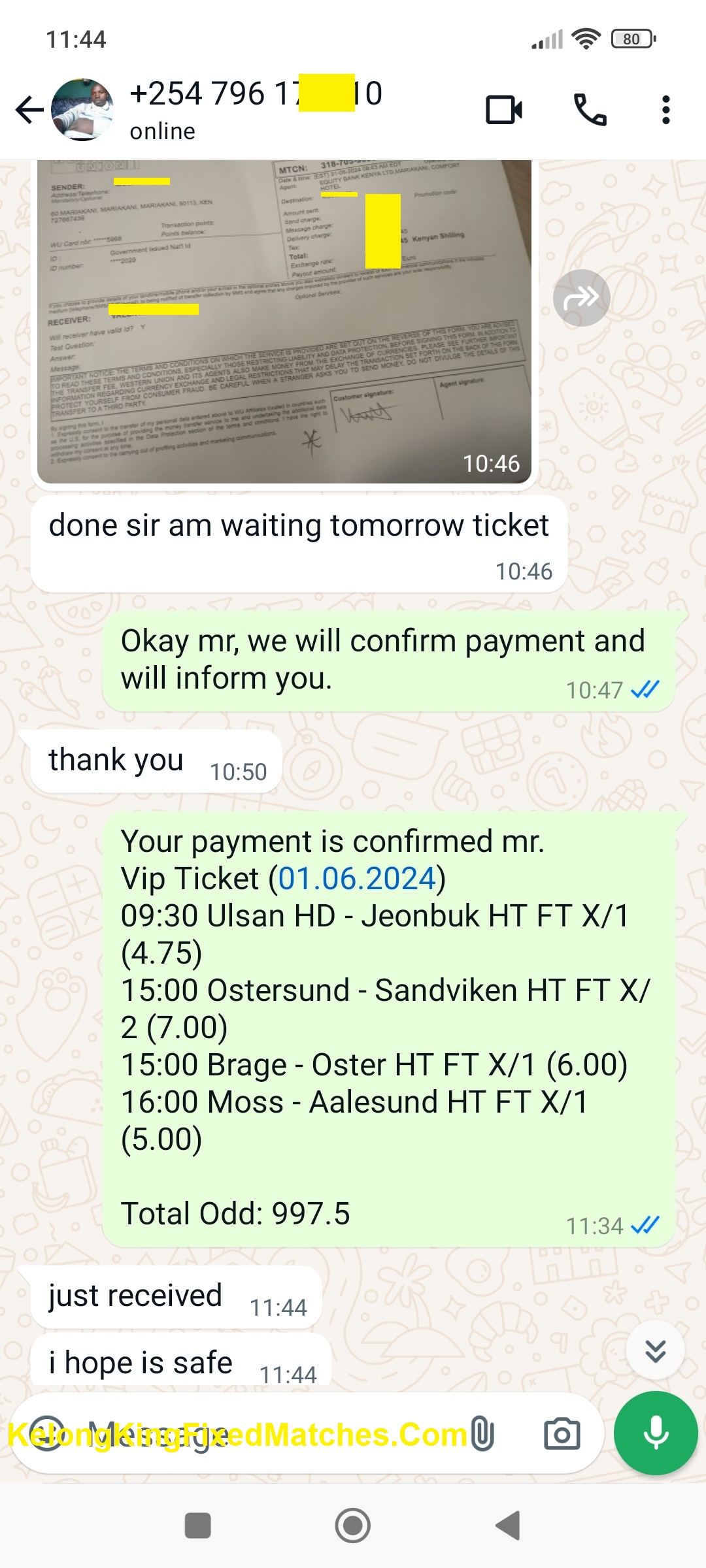This screenshot has height=1568, width=706.
Task: Attach a file with the paperclip
Action: pyautogui.click(x=482, y=1434)
